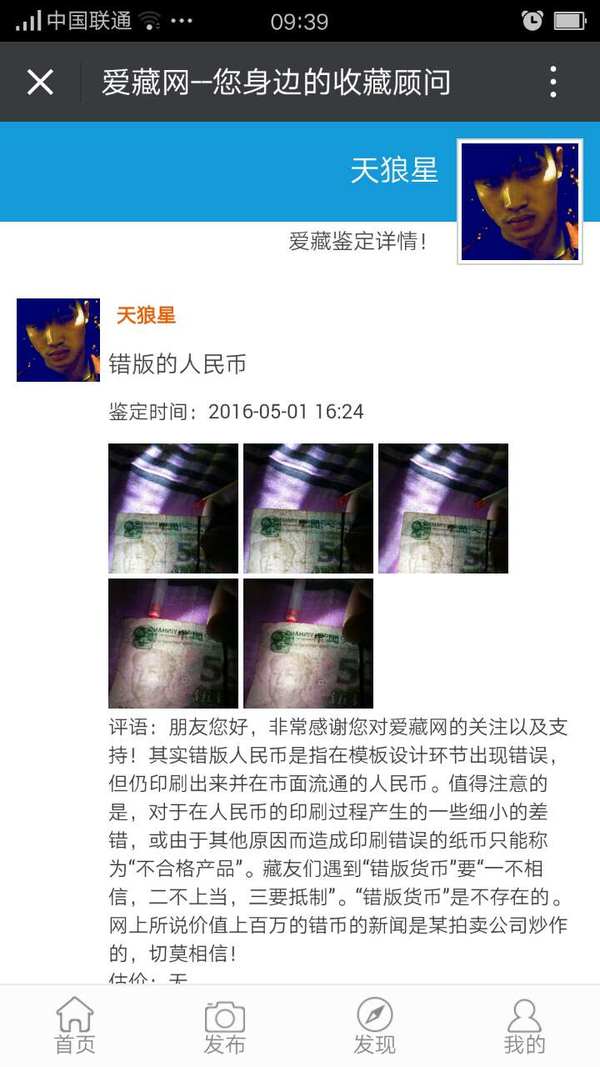The height and width of the screenshot is (1067, 600).
Task: Switch to the 发布 tab
Action: point(225,1026)
